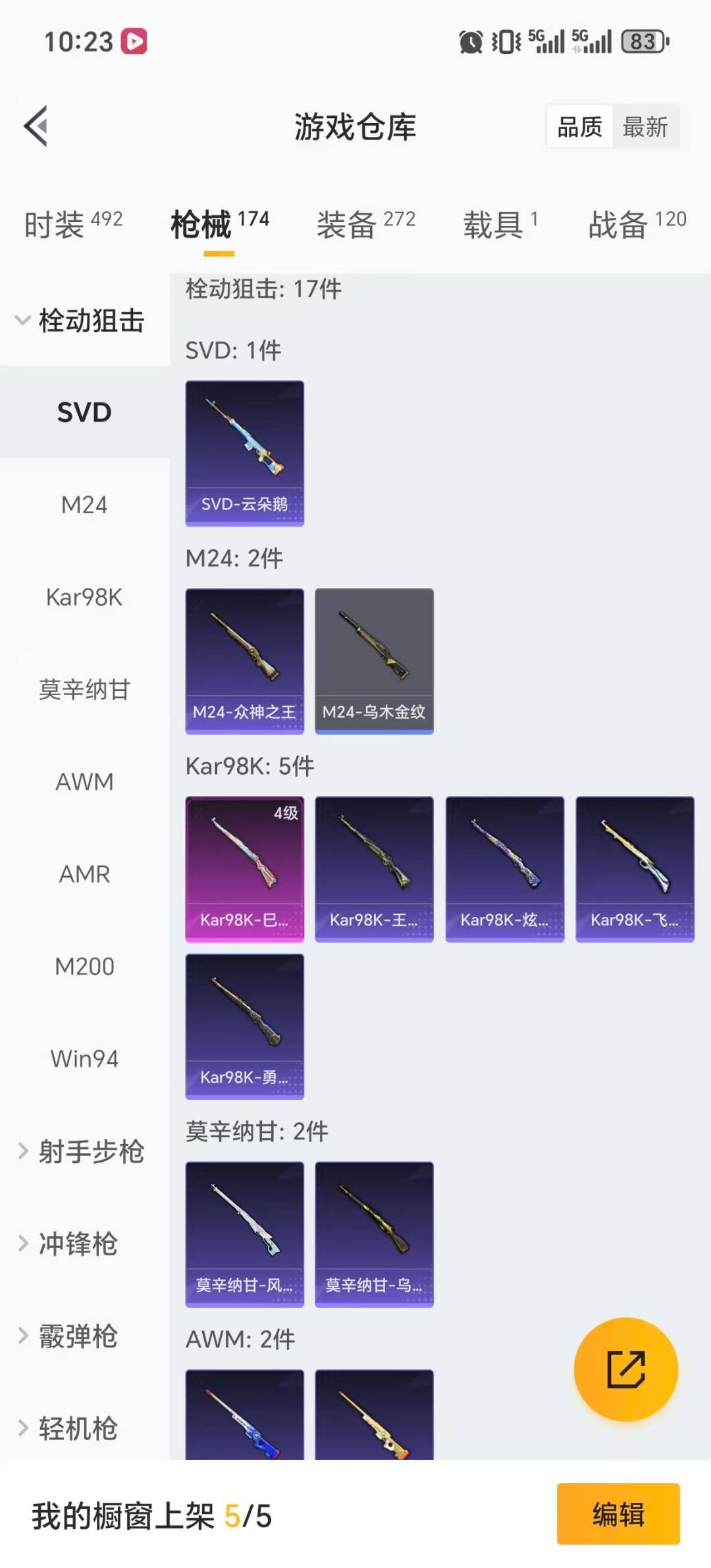Viewport: 711px width, 1568px height.
Task: Select Win94 in the side list
Action: pos(84,1058)
